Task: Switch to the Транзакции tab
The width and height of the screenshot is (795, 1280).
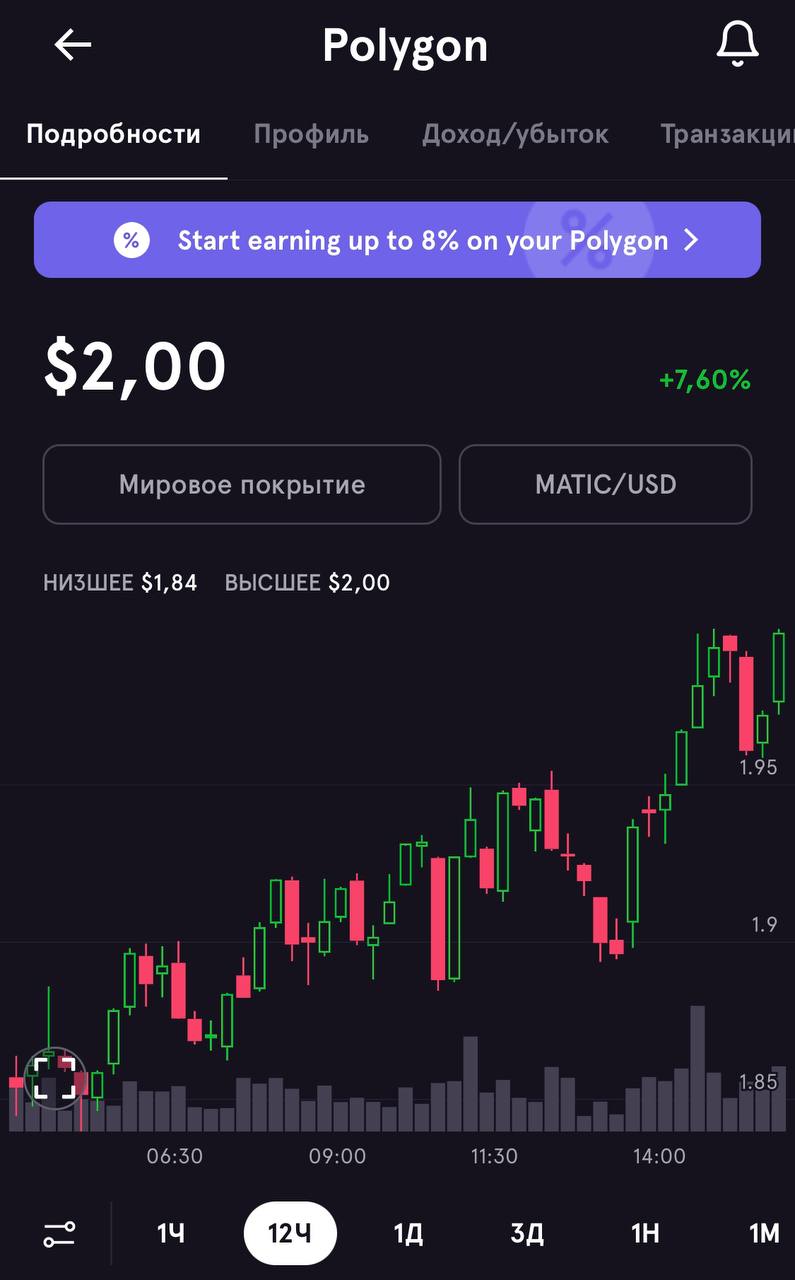Action: pyautogui.click(x=727, y=134)
